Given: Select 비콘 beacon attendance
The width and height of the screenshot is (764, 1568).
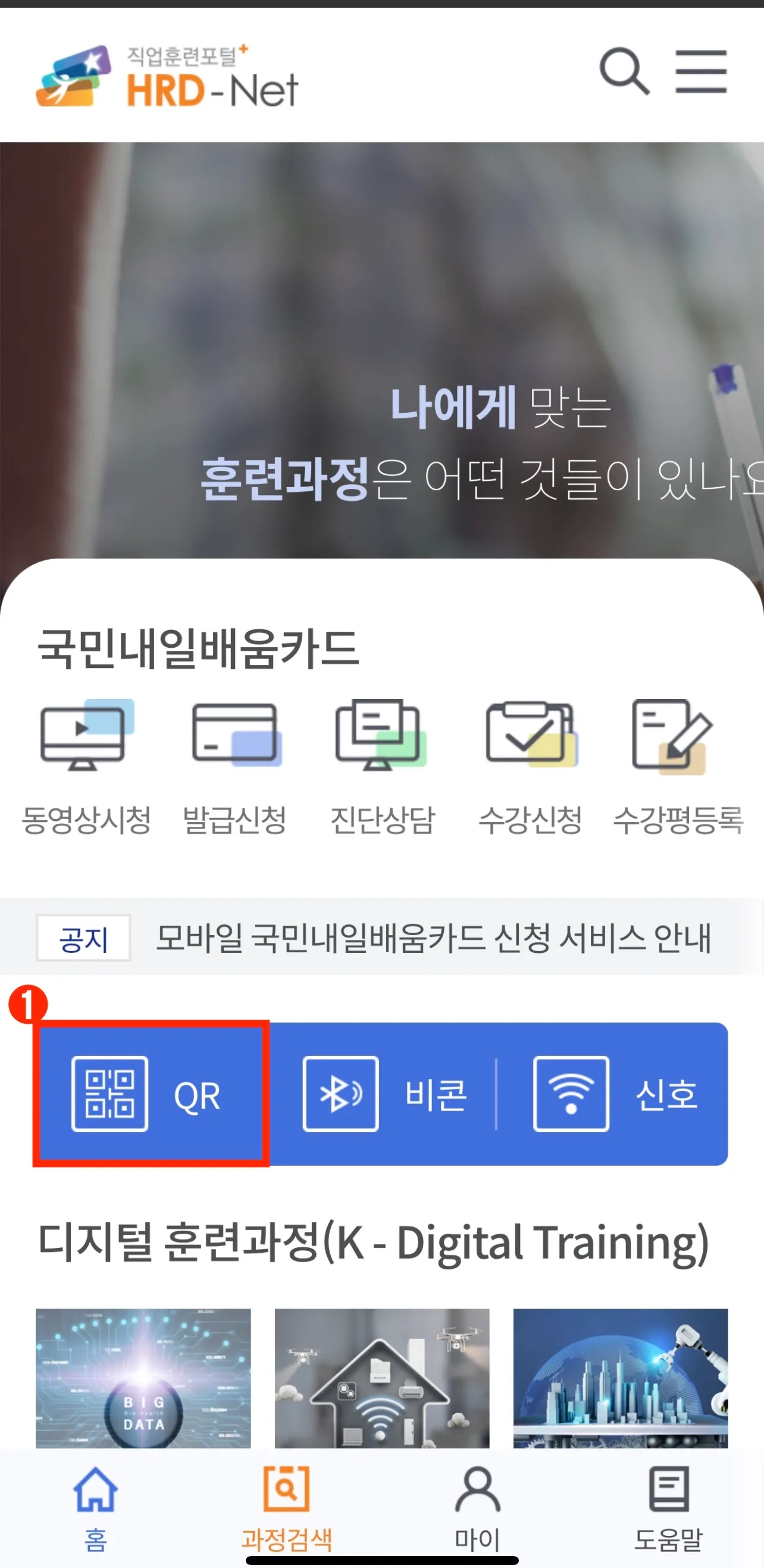Looking at the screenshot, I should [385, 1094].
